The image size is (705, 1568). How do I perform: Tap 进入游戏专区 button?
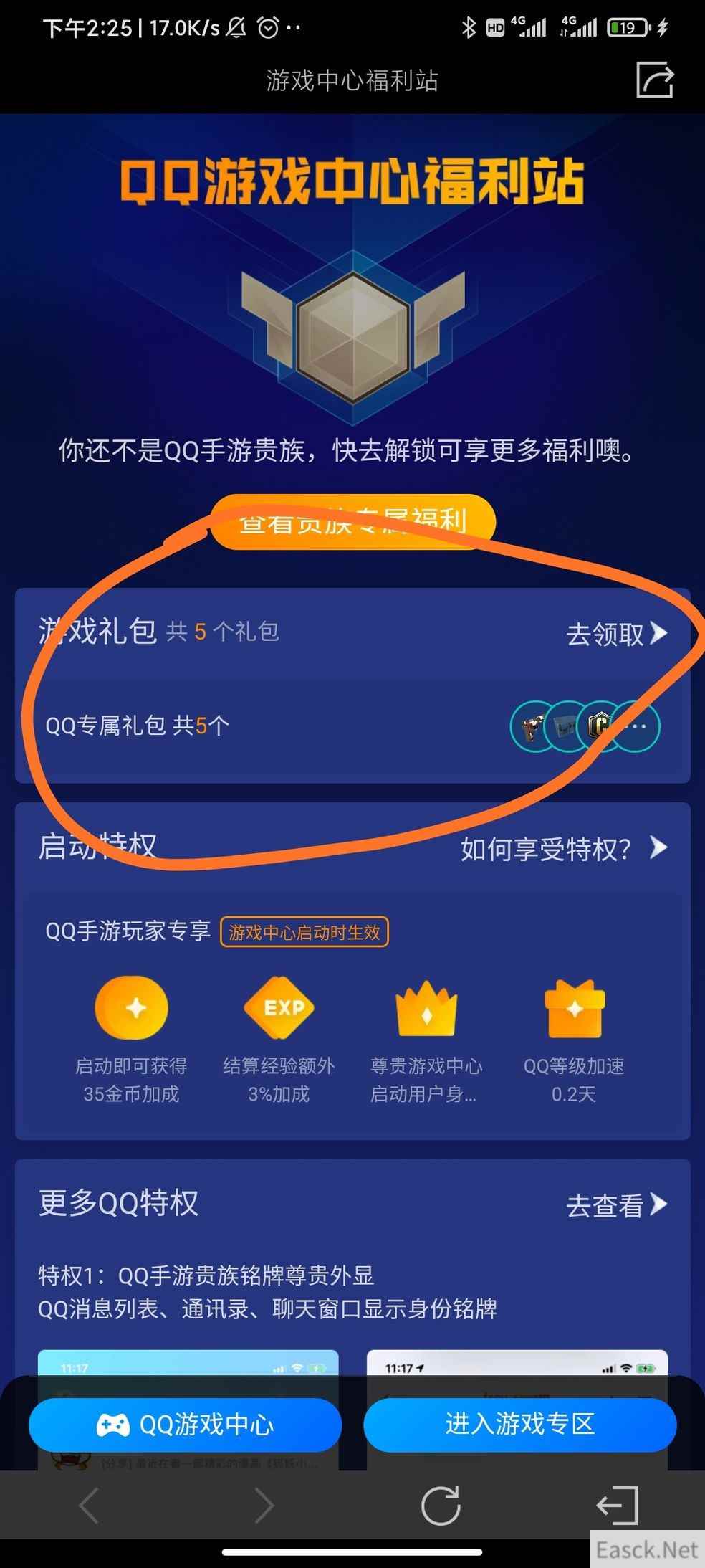pyautogui.click(x=520, y=1423)
